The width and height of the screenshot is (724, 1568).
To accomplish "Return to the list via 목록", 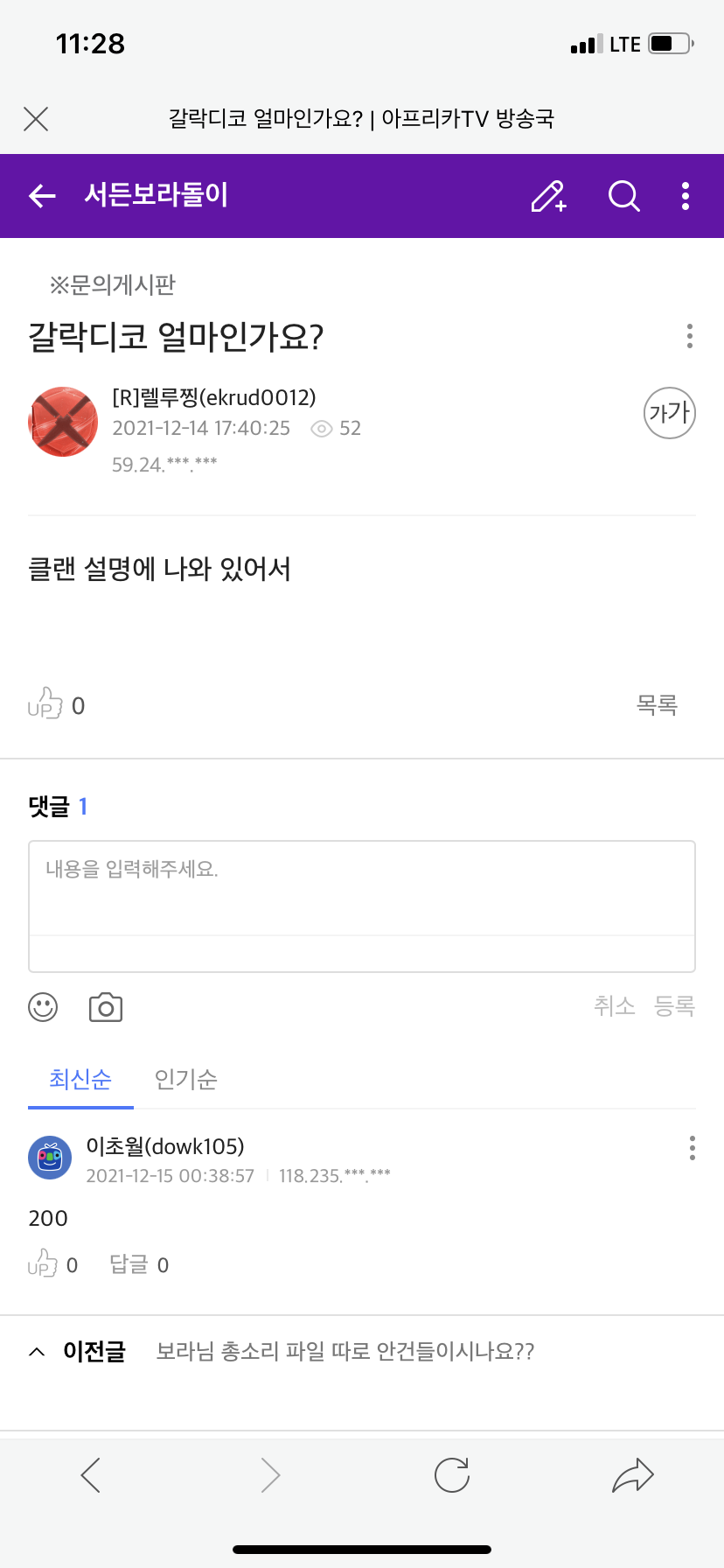I will coord(657,704).
